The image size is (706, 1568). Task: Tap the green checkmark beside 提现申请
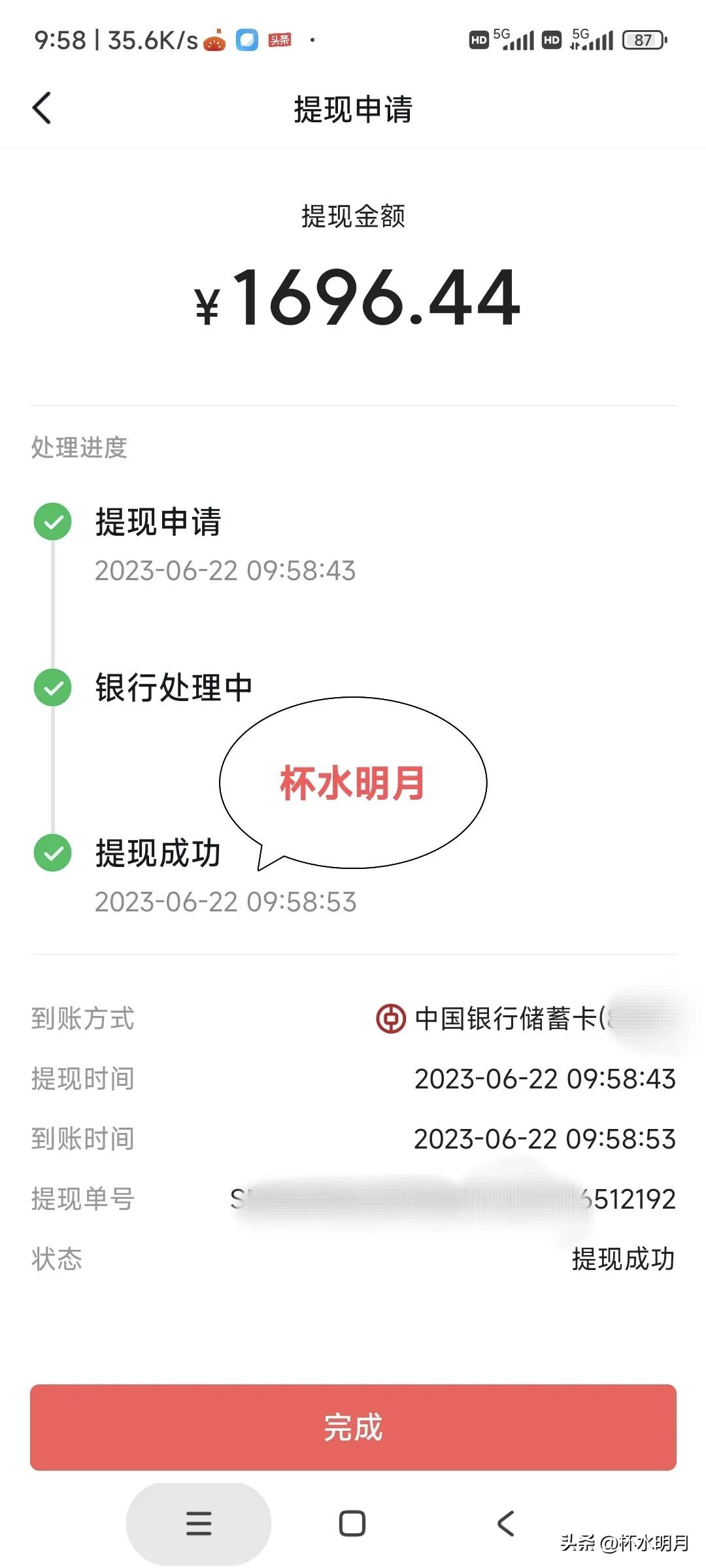pyautogui.click(x=52, y=521)
